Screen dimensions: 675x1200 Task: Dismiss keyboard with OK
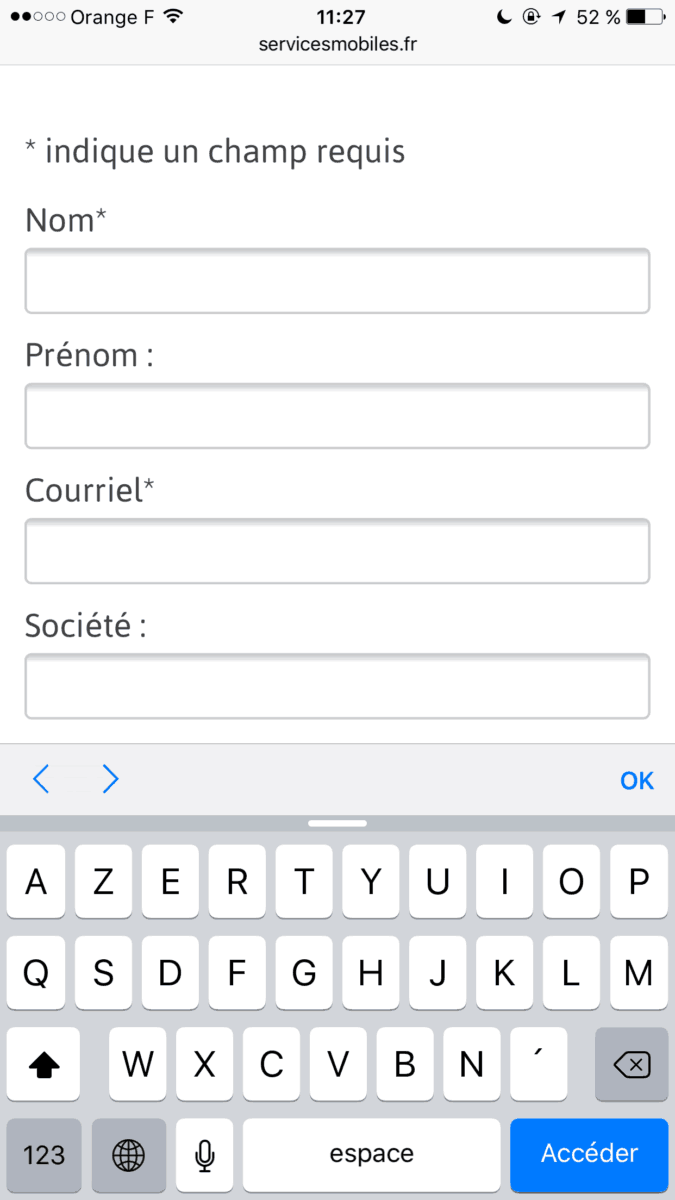[636, 781]
